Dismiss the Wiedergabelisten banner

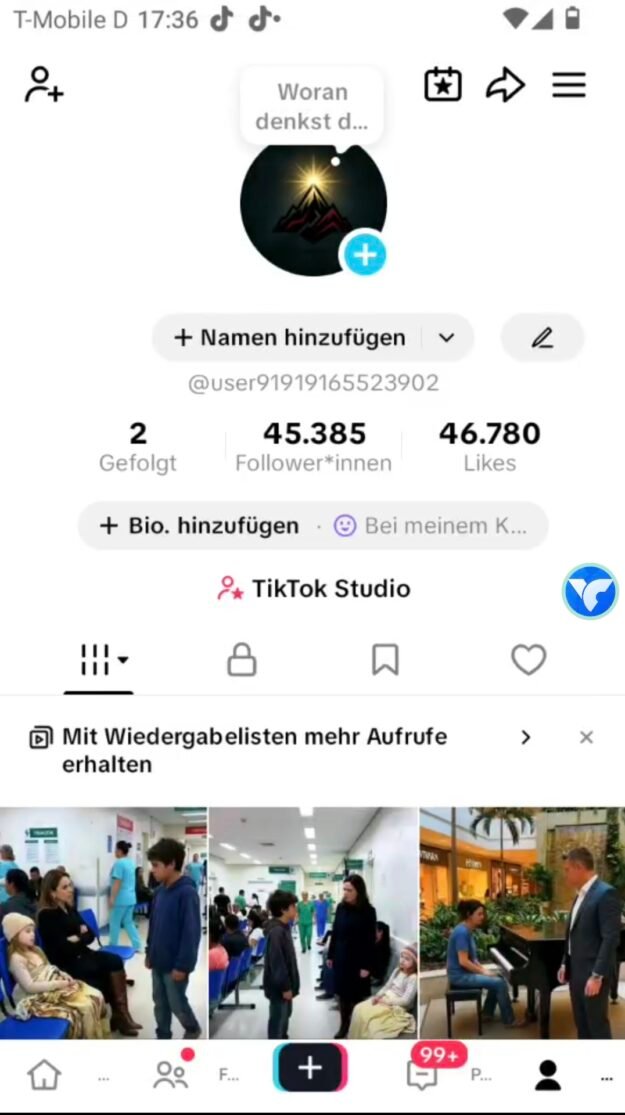point(586,737)
